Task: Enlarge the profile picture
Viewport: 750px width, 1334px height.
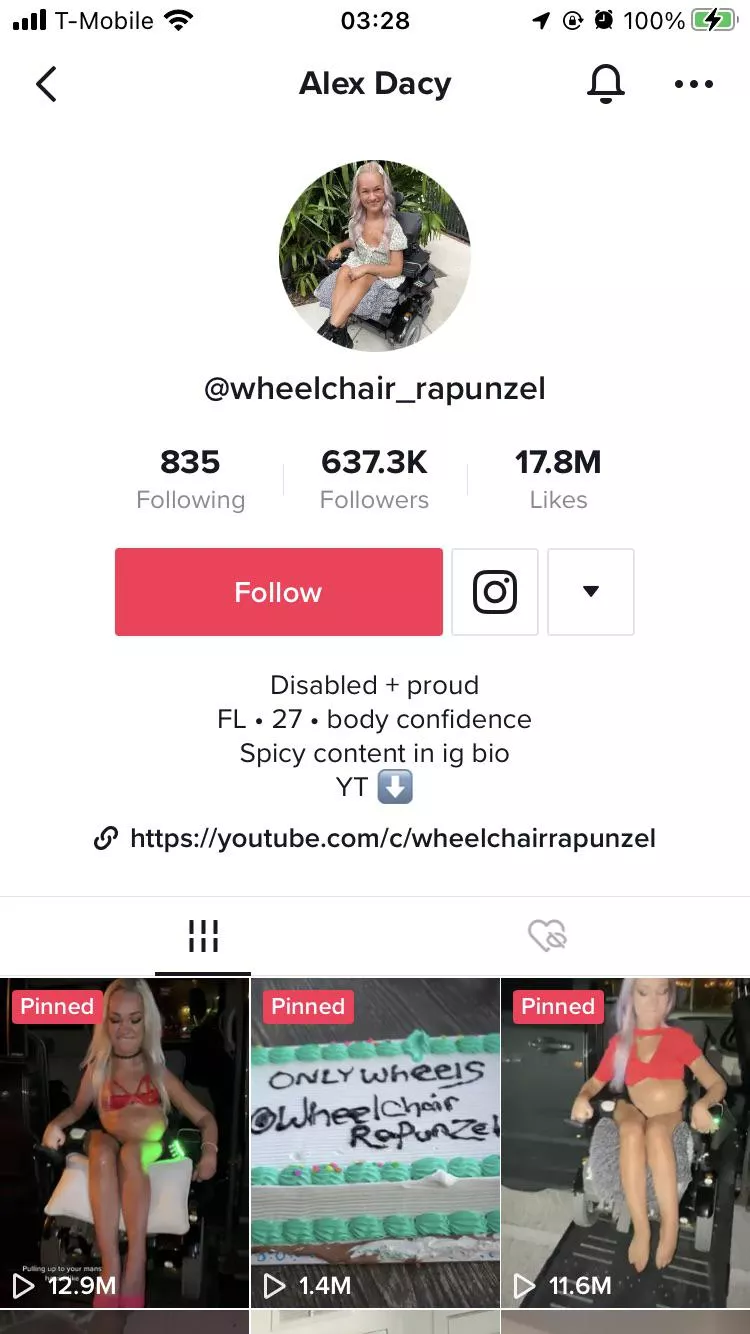Action: 374,256
